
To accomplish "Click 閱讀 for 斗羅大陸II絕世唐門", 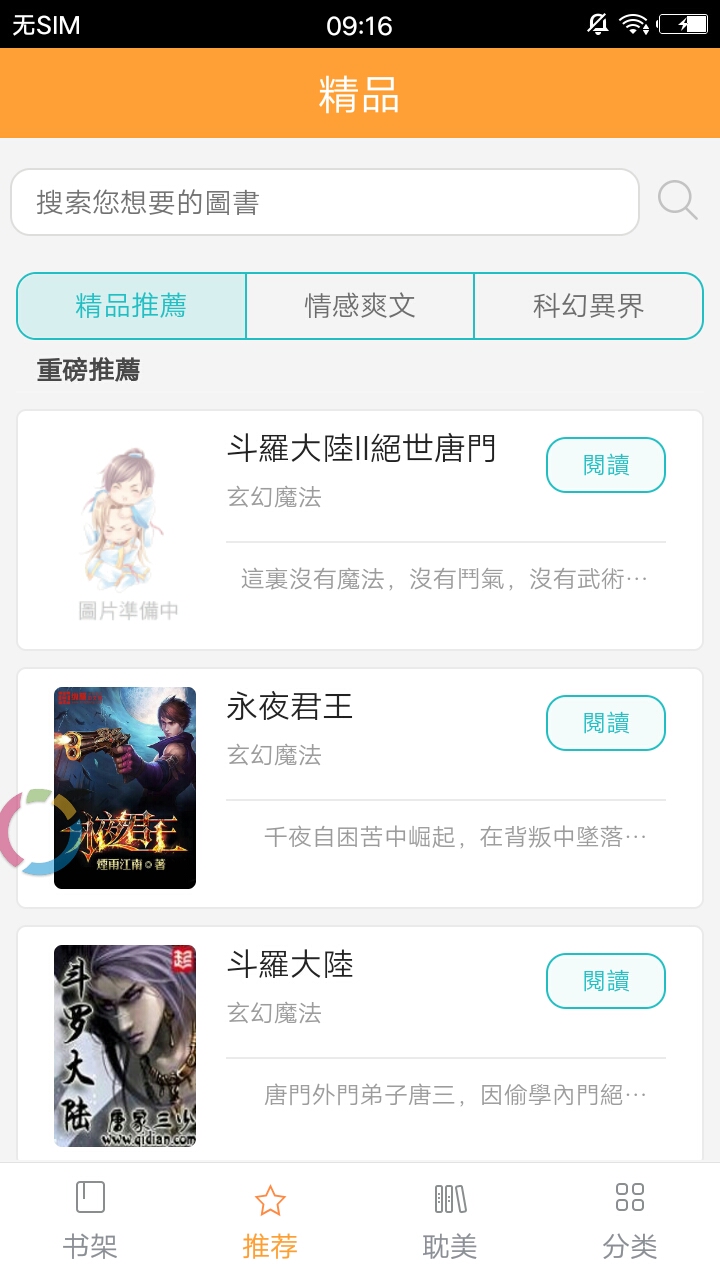I will pyautogui.click(x=605, y=464).
